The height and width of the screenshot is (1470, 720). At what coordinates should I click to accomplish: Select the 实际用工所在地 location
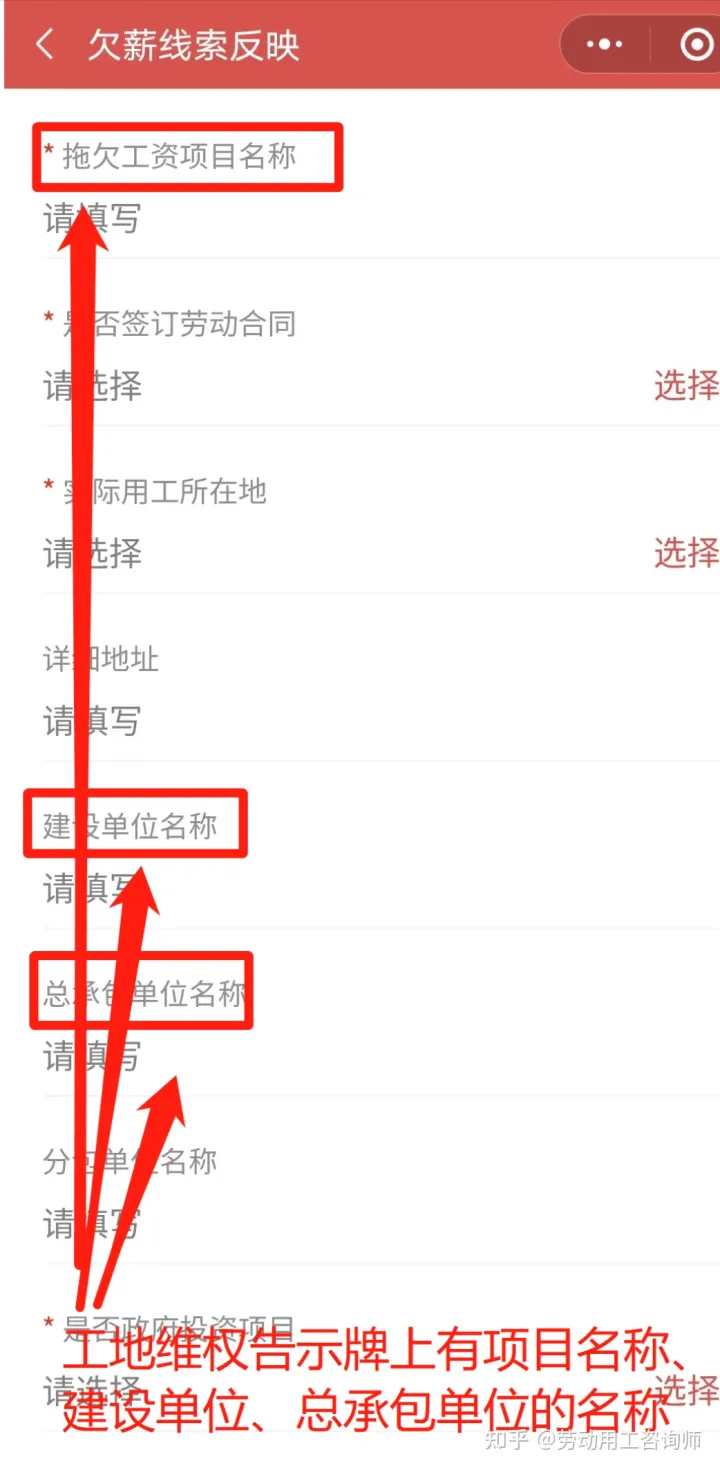686,553
